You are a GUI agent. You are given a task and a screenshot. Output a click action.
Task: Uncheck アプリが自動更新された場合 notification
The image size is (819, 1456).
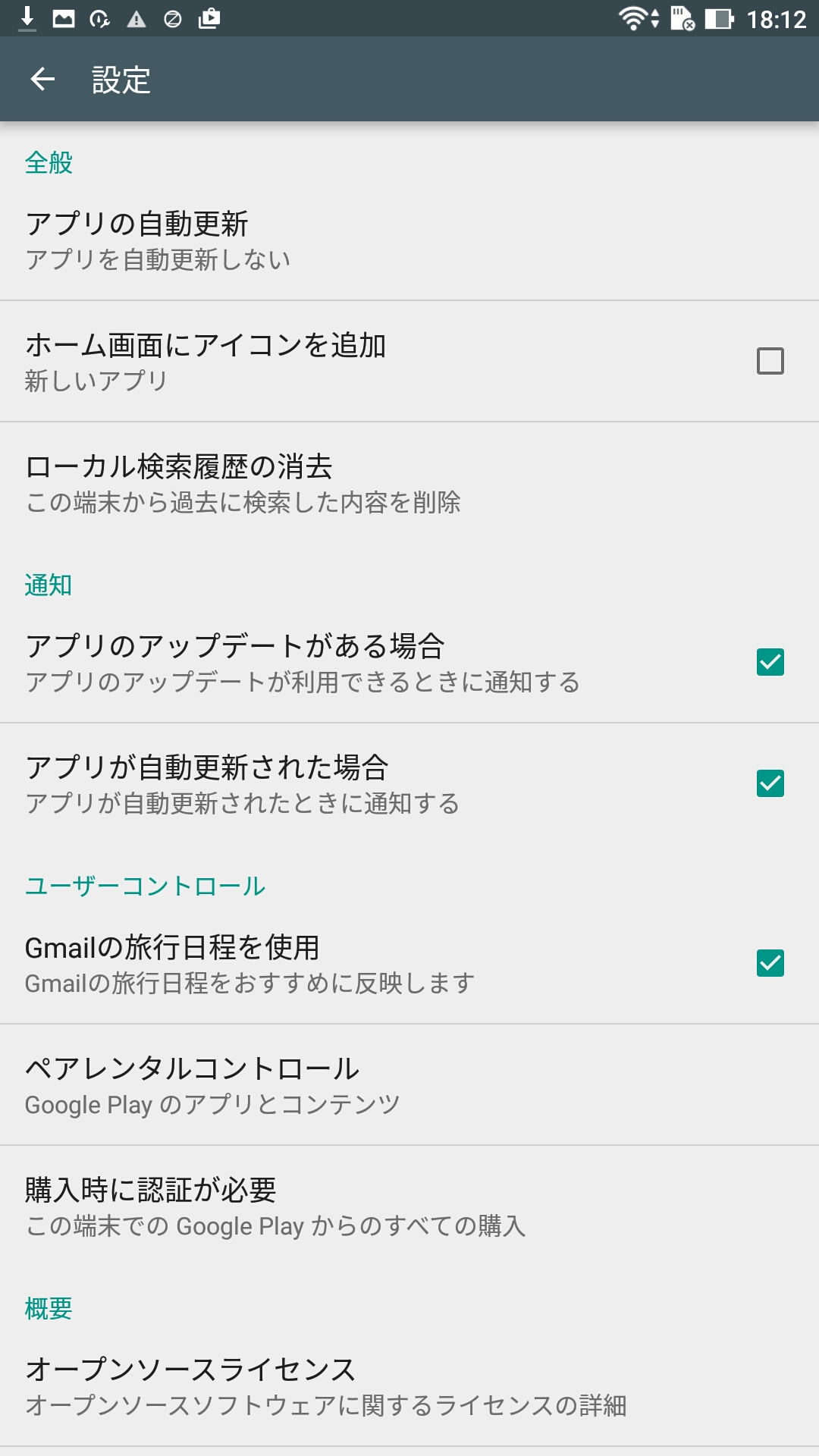(770, 783)
